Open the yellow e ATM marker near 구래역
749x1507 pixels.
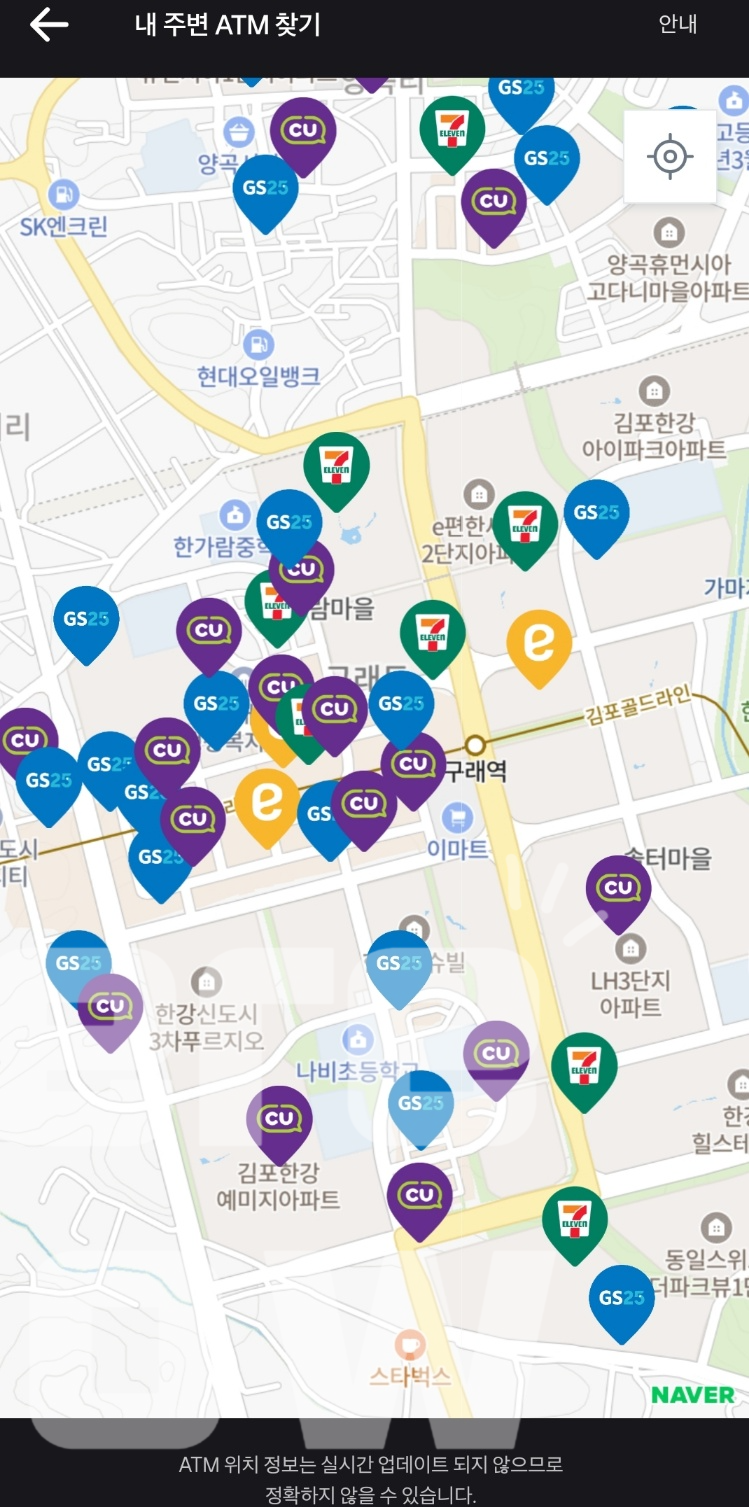pyautogui.click(x=539, y=644)
